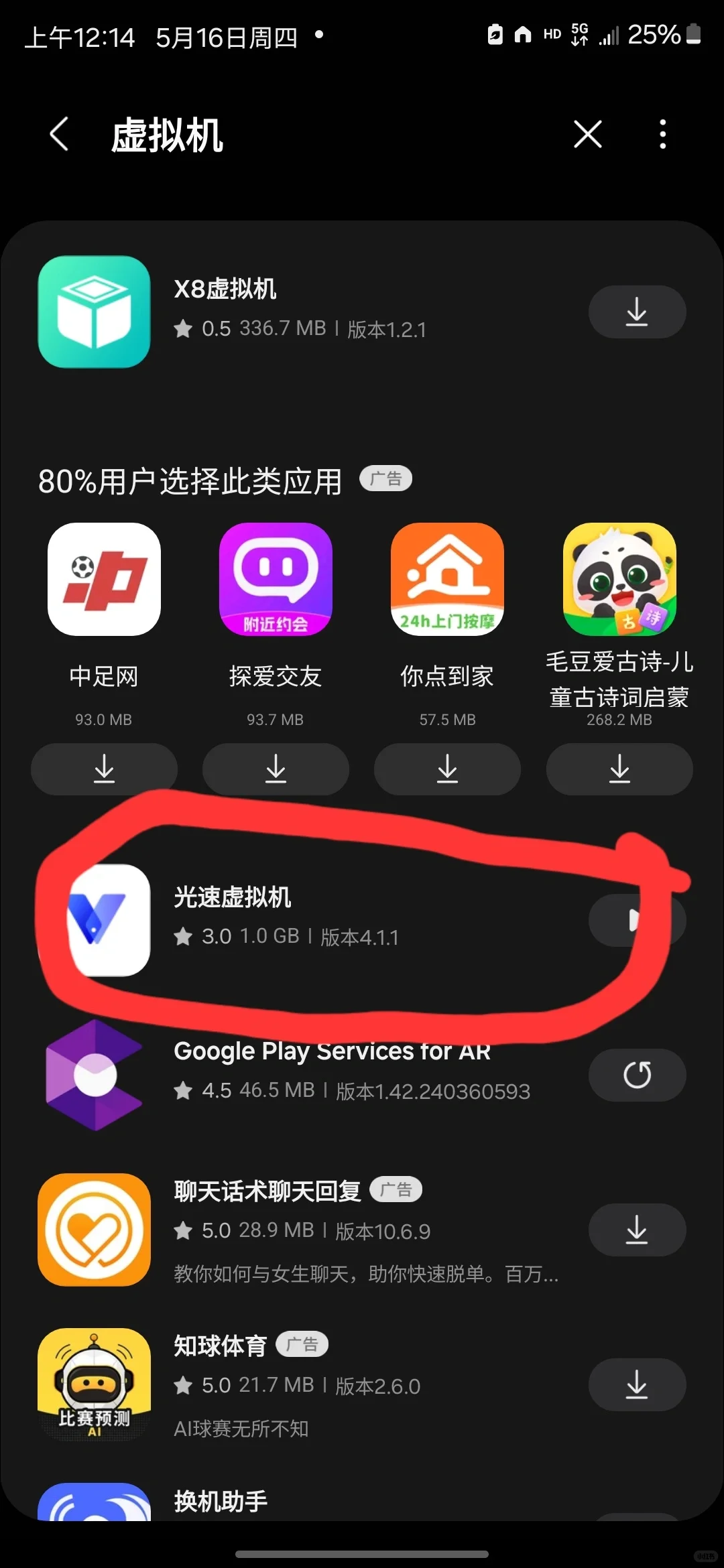This screenshot has height=1568, width=724.
Task: Tap the X8虚拟机 app icon
Action: click(94, 312)
